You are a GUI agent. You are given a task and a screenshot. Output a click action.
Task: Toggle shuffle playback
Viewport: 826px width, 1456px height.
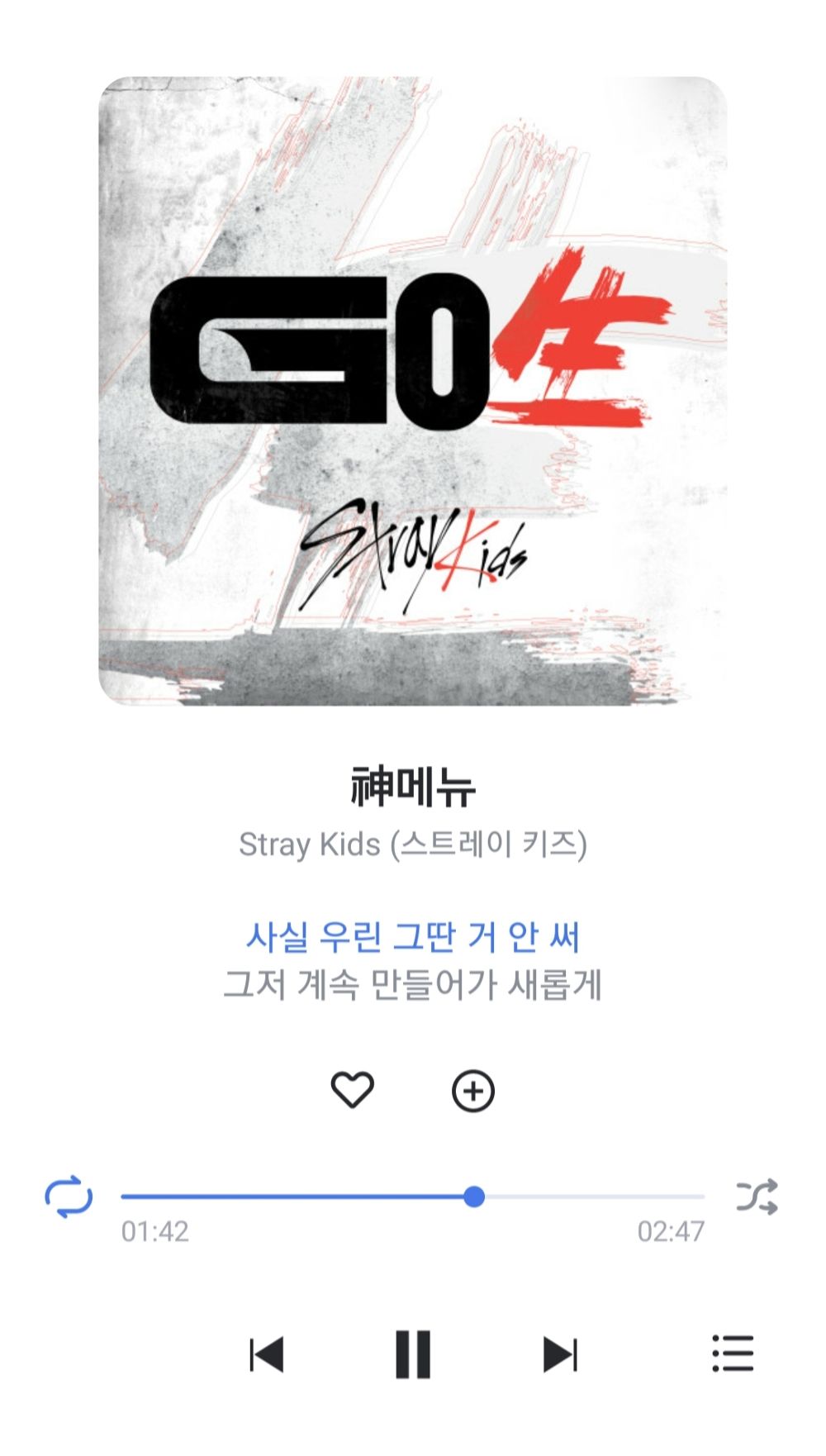[x=757, y=1197]
